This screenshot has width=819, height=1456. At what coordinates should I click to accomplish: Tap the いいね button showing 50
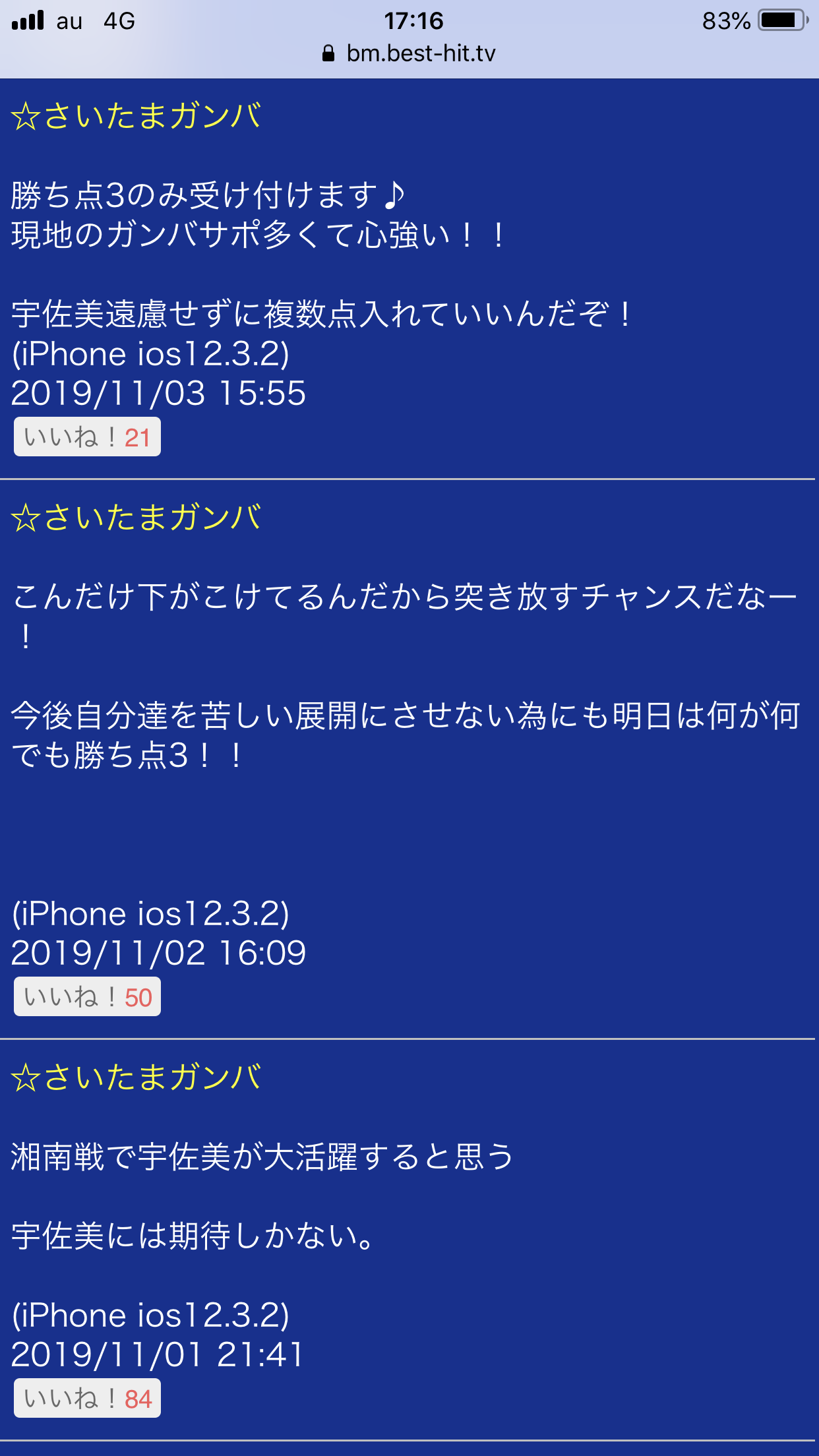point(87,996)
